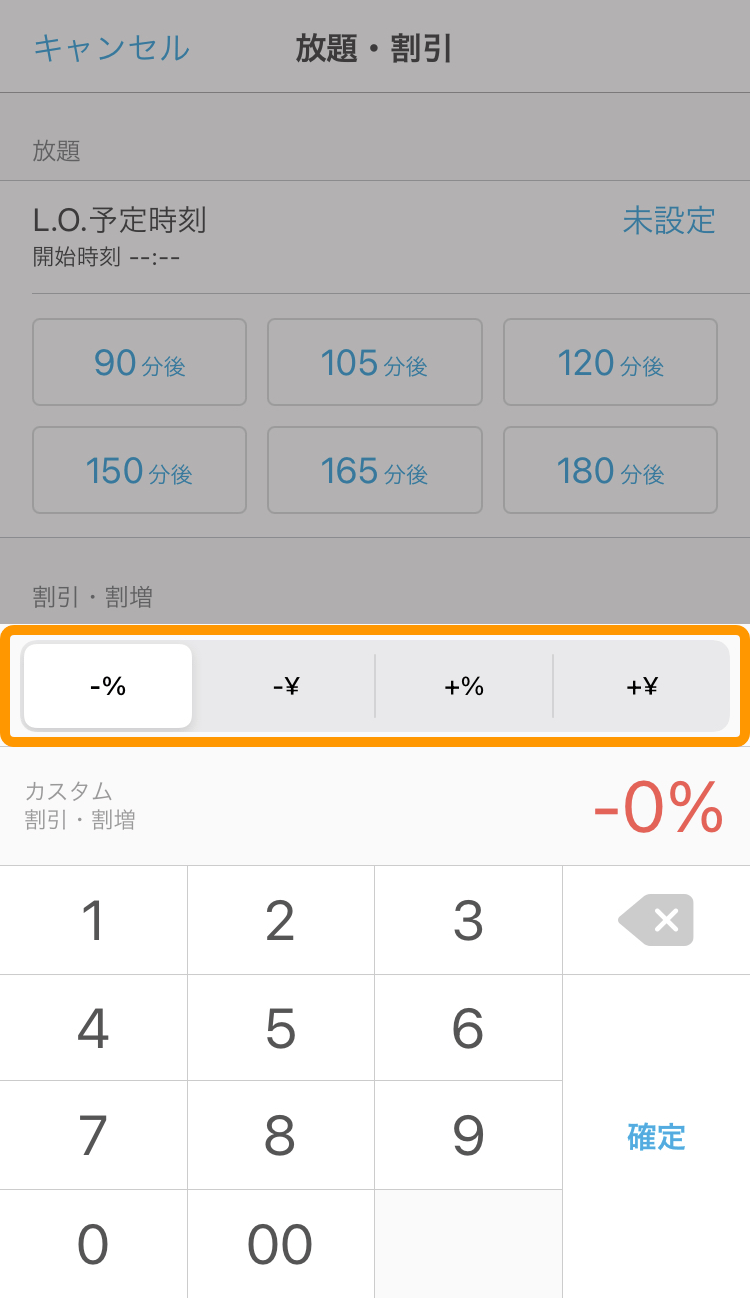Image resolution: width=750 pixels, height=1298 pixels.
Task: Enter digit 7 on the keypad
Action: tap(93, 1136)
